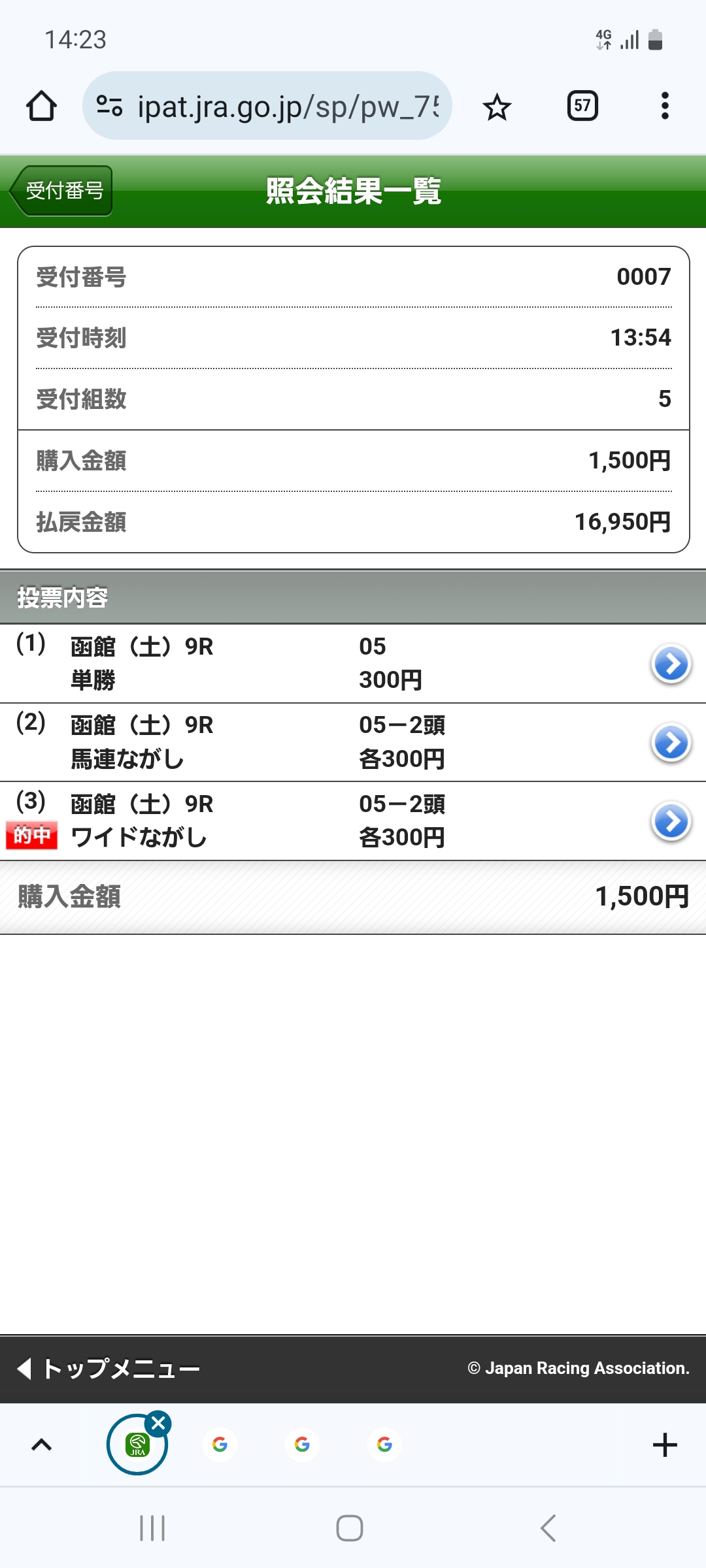Viewport: 706px width, 1568px height.
Task: Open details of the 単勝 bet
Action: coord(671,664)
